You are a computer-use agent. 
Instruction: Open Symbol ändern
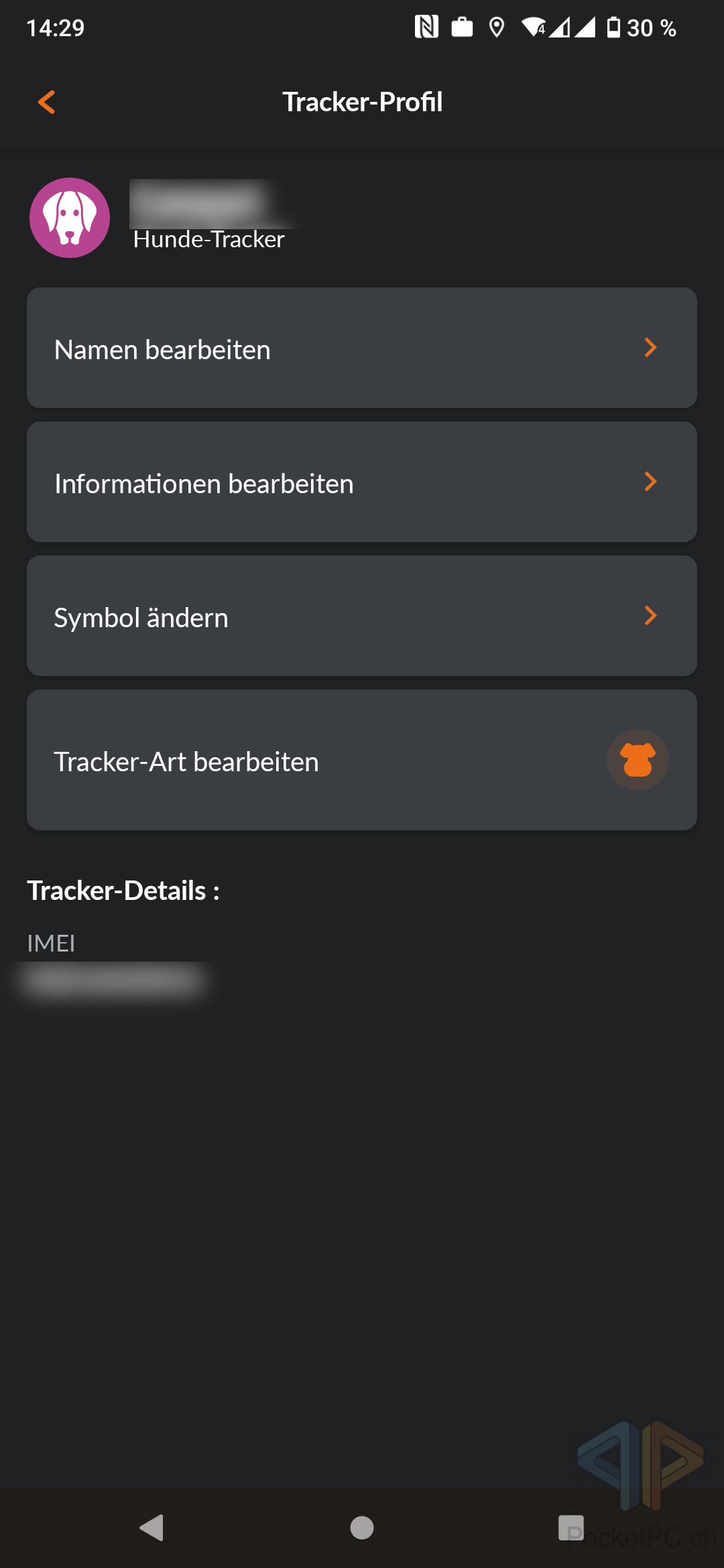(362, 616)
